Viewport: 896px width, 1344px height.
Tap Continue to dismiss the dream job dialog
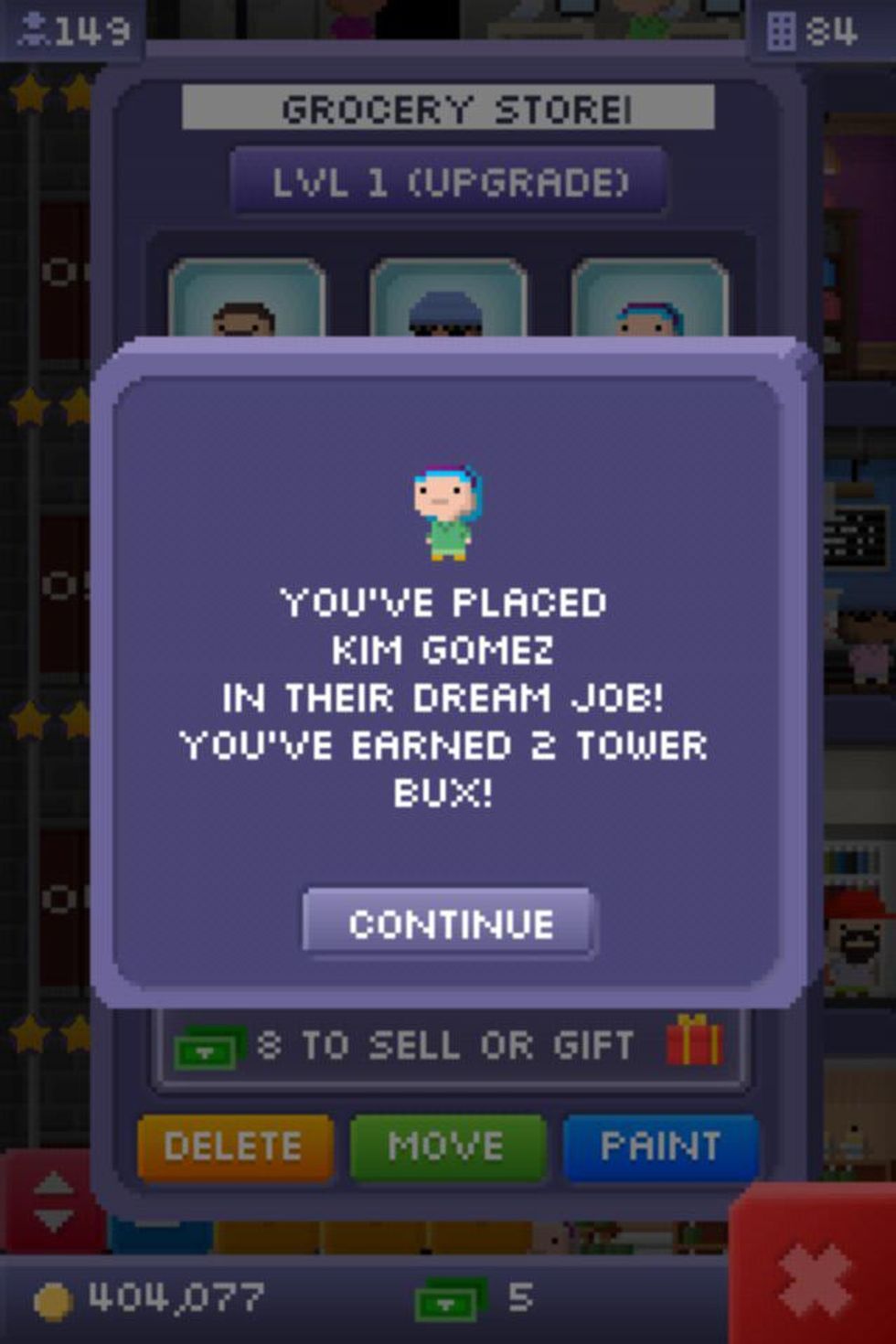(450, 923)
